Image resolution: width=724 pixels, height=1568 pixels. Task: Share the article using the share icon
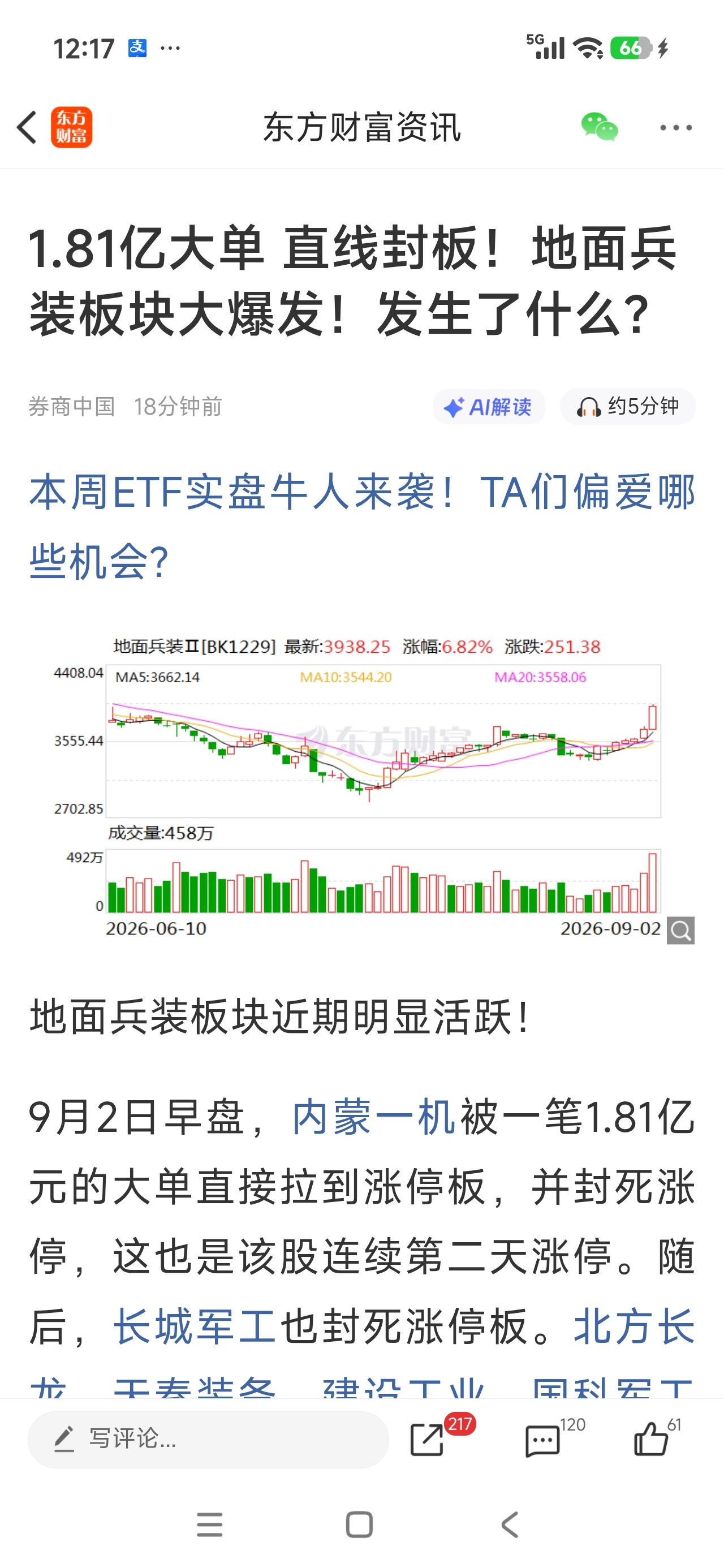[428, 1440]
